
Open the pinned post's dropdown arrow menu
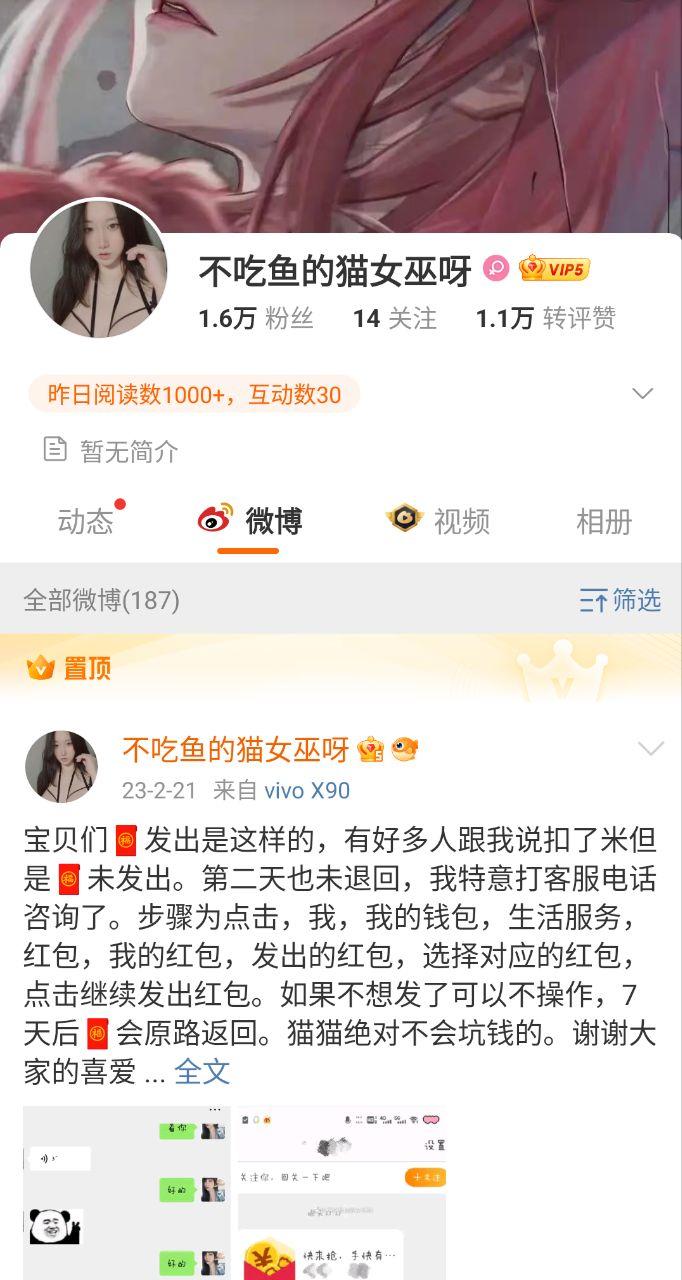coord(651,749)
